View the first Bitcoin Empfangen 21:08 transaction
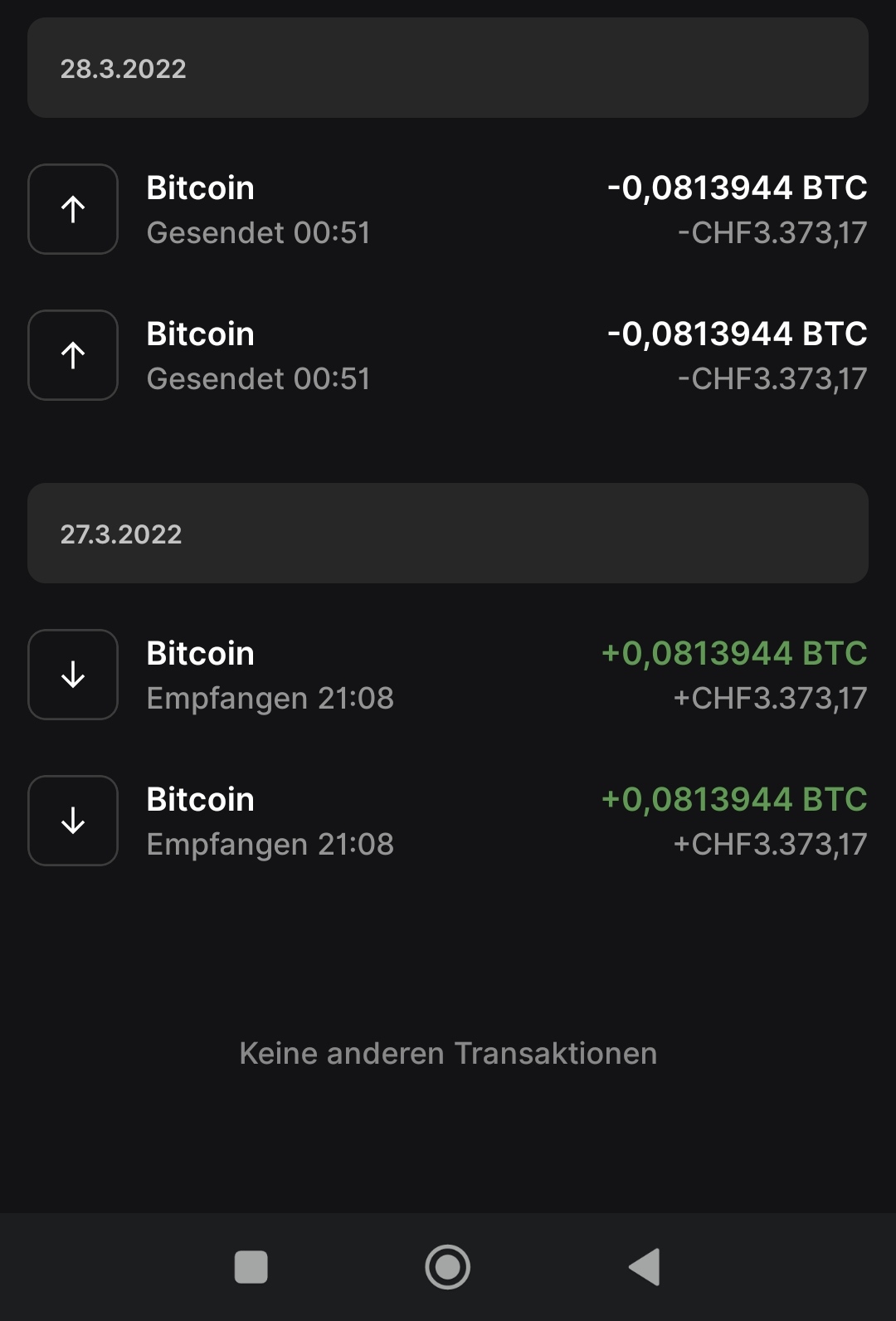This screenshot has width=896, height=1321. (x=448, y=675)
